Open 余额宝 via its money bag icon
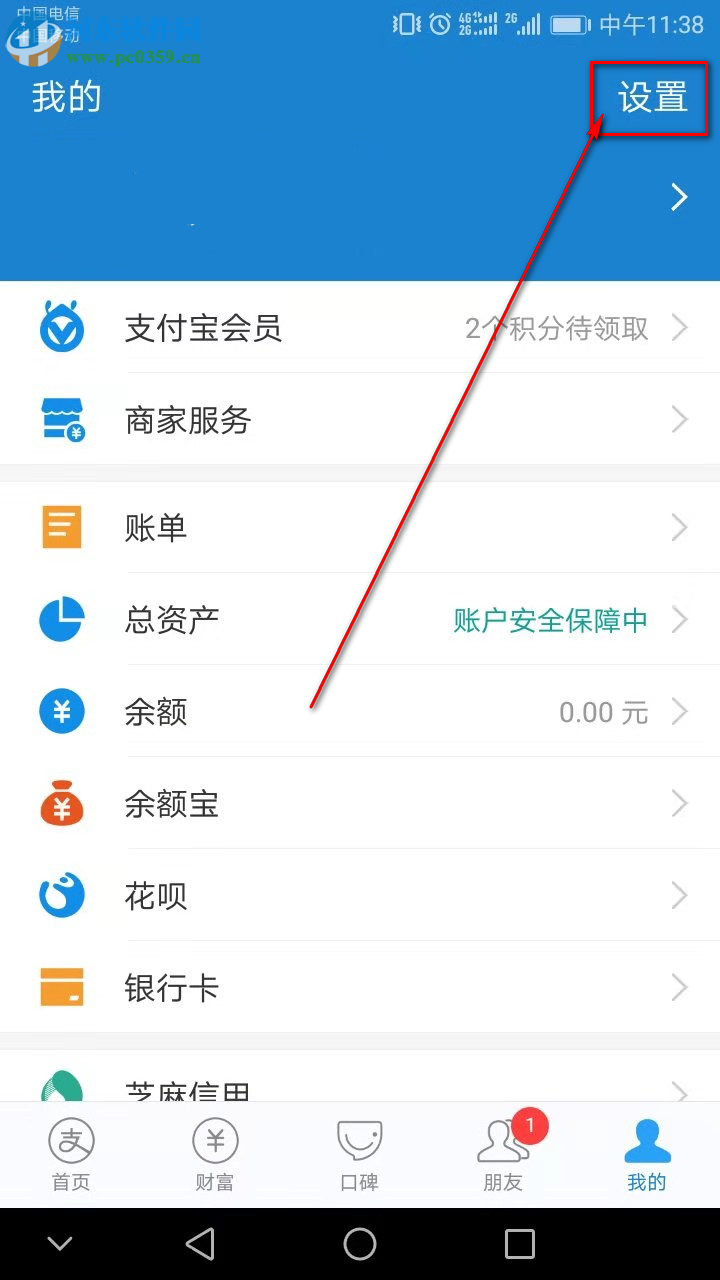The image size is (720, 1280). [62, 803]
